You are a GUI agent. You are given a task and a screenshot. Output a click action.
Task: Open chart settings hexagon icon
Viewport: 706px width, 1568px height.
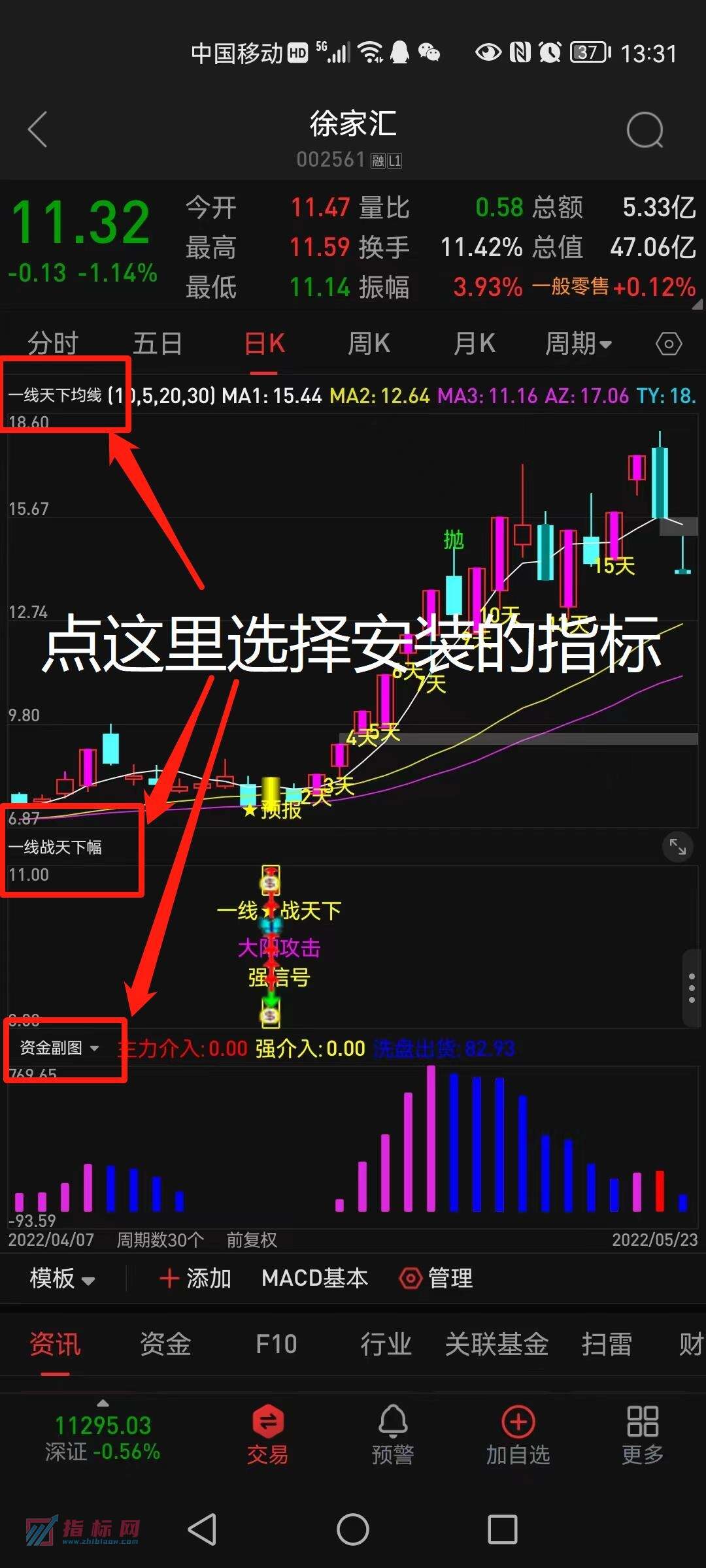pos(669,344)
